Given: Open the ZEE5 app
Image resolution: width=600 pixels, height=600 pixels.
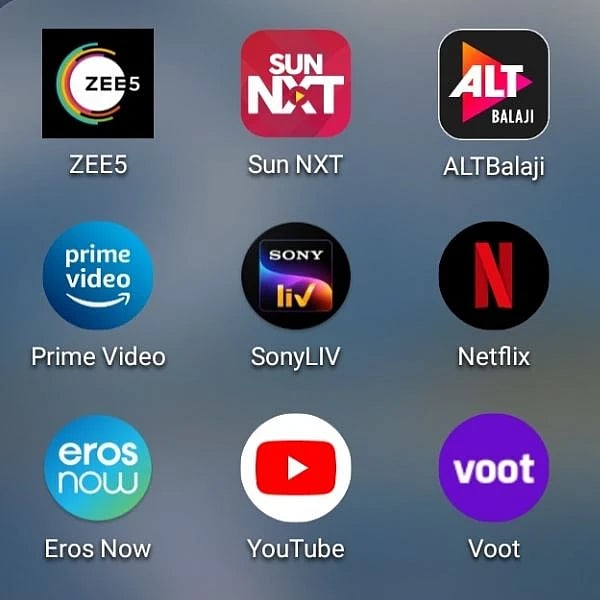Looking at the screenshot, I should (x=98, y=83).
